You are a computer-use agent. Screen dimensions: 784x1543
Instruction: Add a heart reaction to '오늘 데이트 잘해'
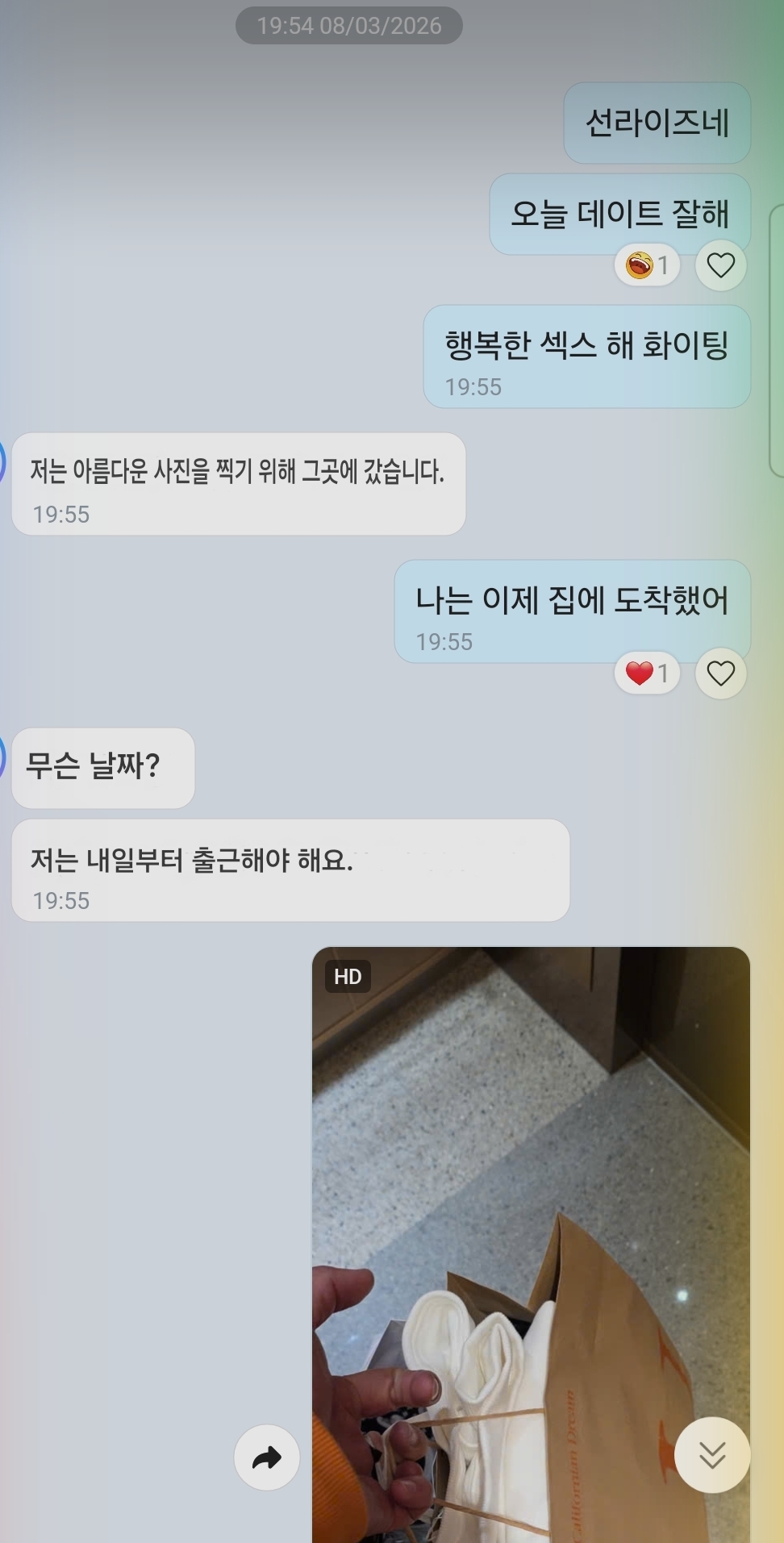720,265
